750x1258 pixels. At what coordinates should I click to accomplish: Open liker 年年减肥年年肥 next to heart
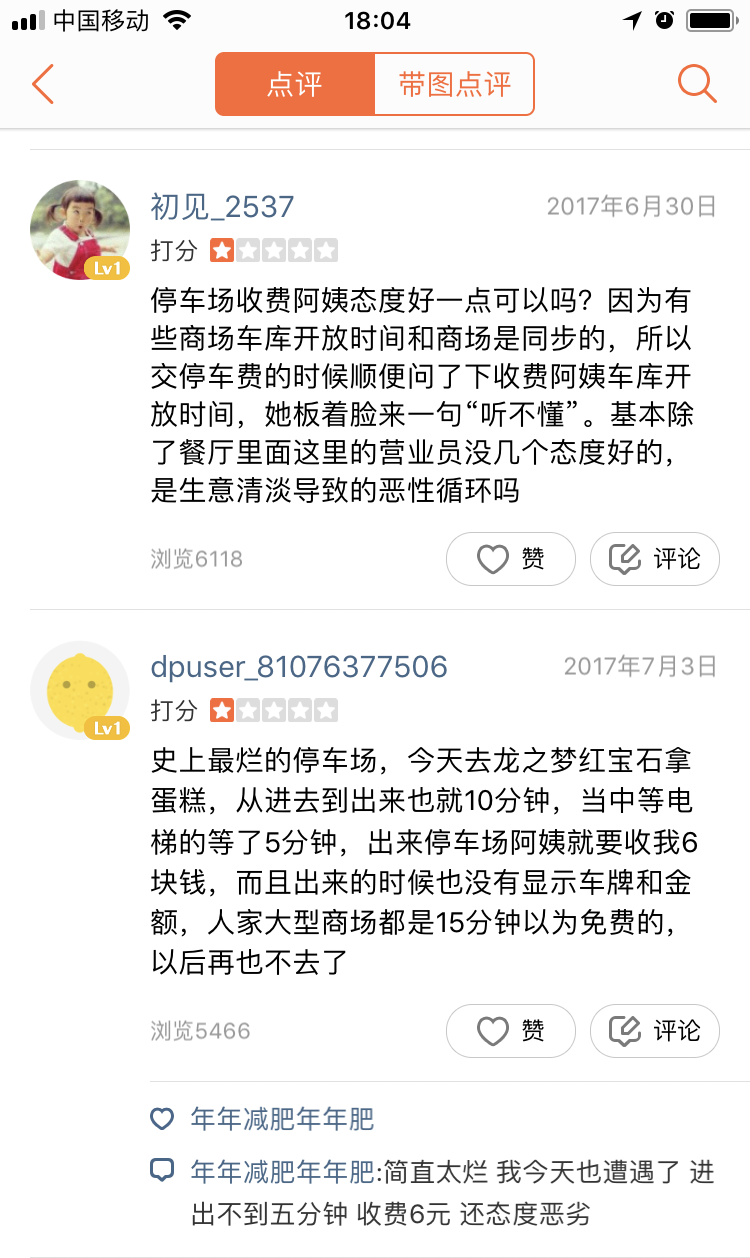coord(282,1119)
